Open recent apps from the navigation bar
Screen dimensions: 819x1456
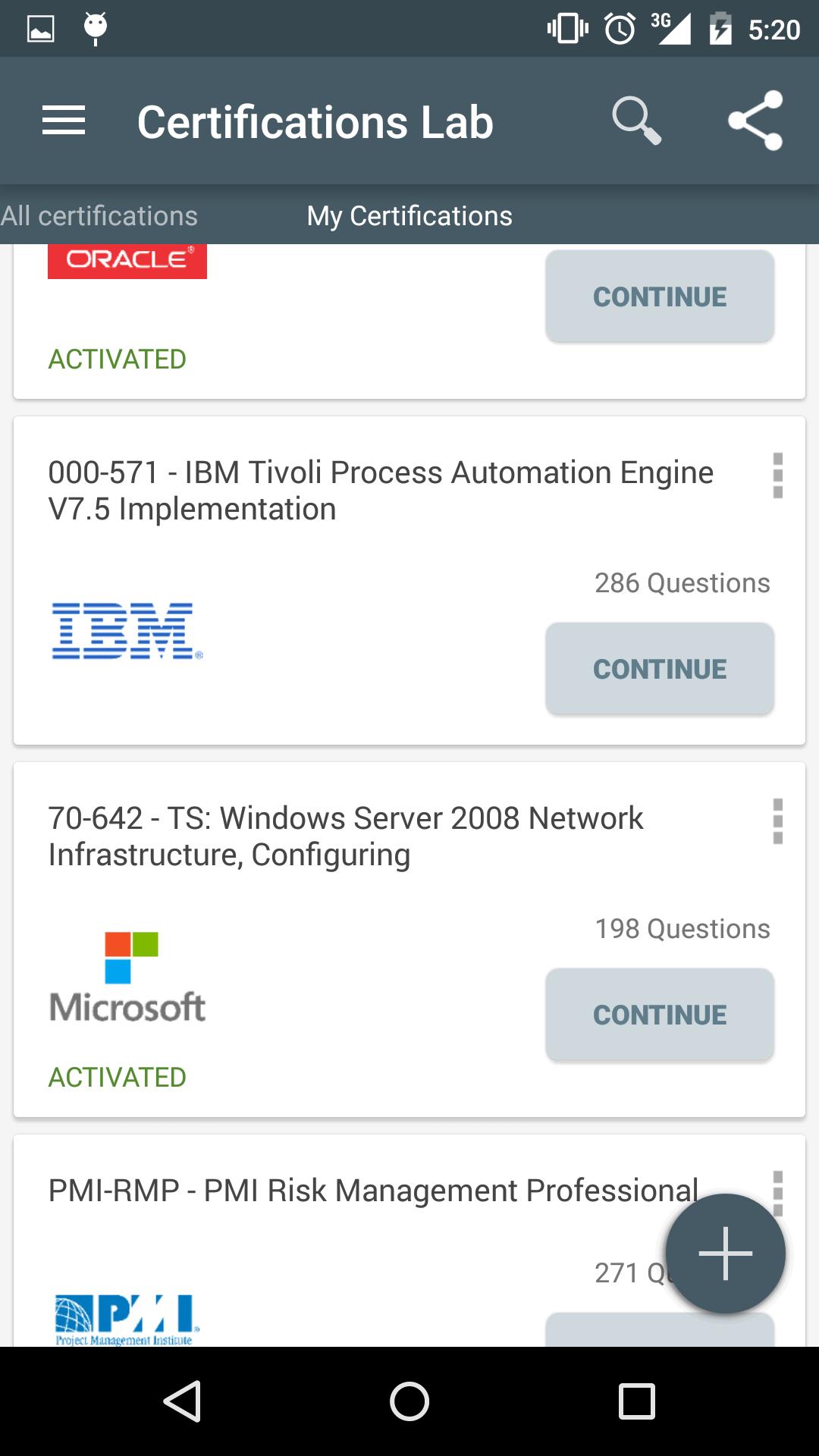[x=637, y=1401]
